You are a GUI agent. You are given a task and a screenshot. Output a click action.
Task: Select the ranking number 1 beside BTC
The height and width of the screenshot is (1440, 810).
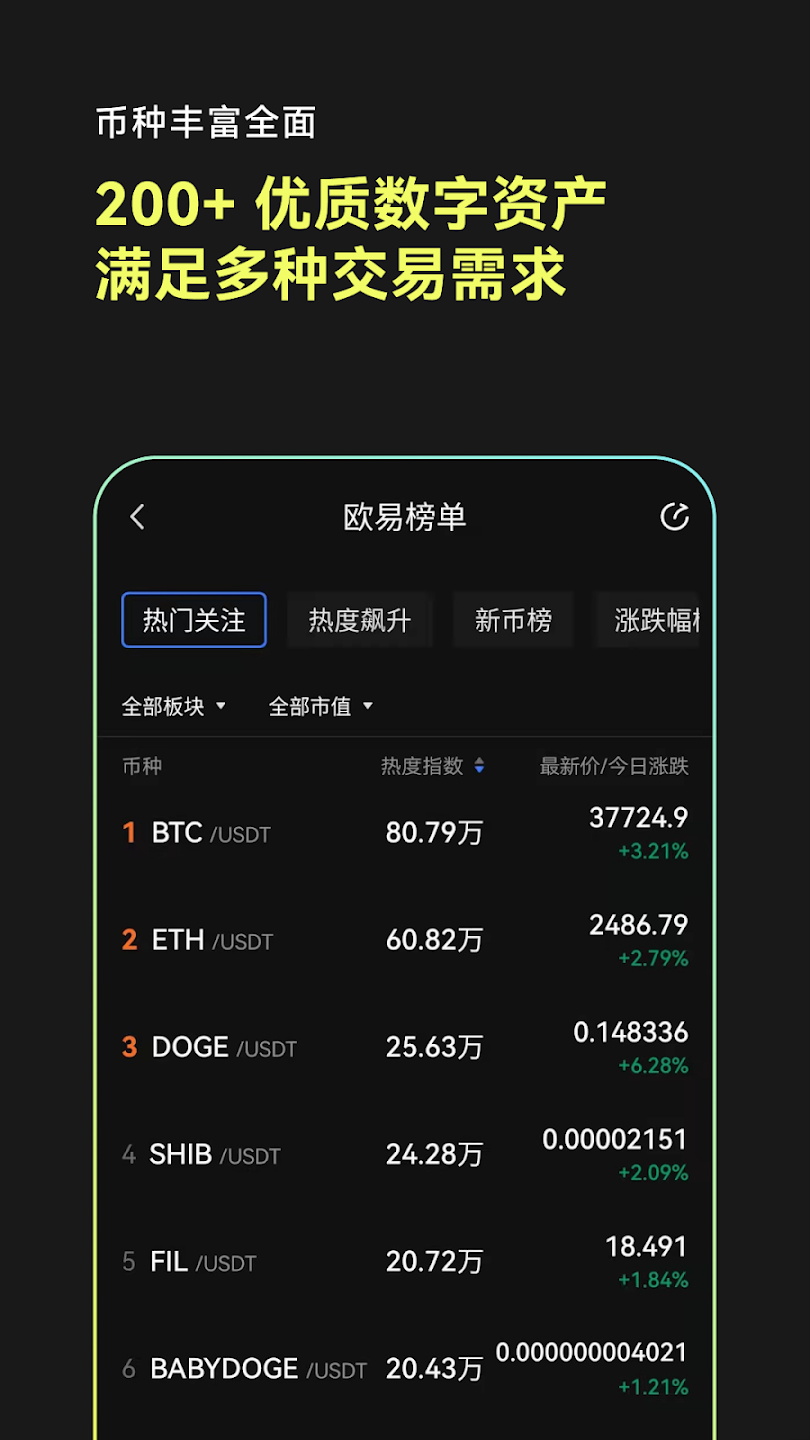(x=129, y=832)
